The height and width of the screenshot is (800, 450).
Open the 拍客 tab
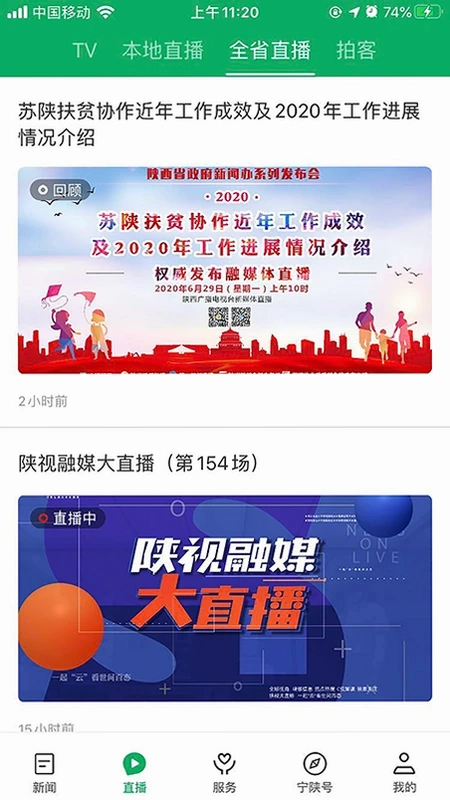(356, 51)
